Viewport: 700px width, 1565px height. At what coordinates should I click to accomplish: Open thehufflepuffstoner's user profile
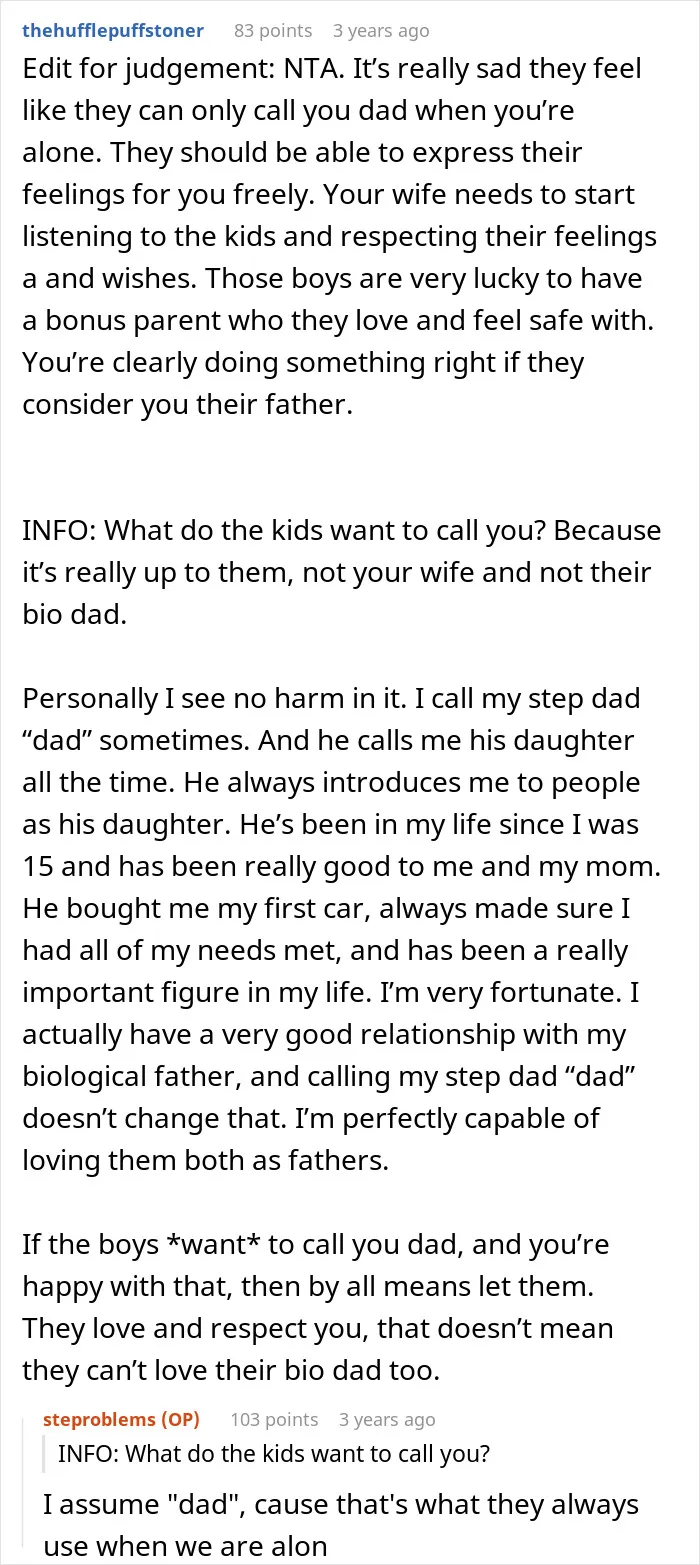[x=113, y=31]
